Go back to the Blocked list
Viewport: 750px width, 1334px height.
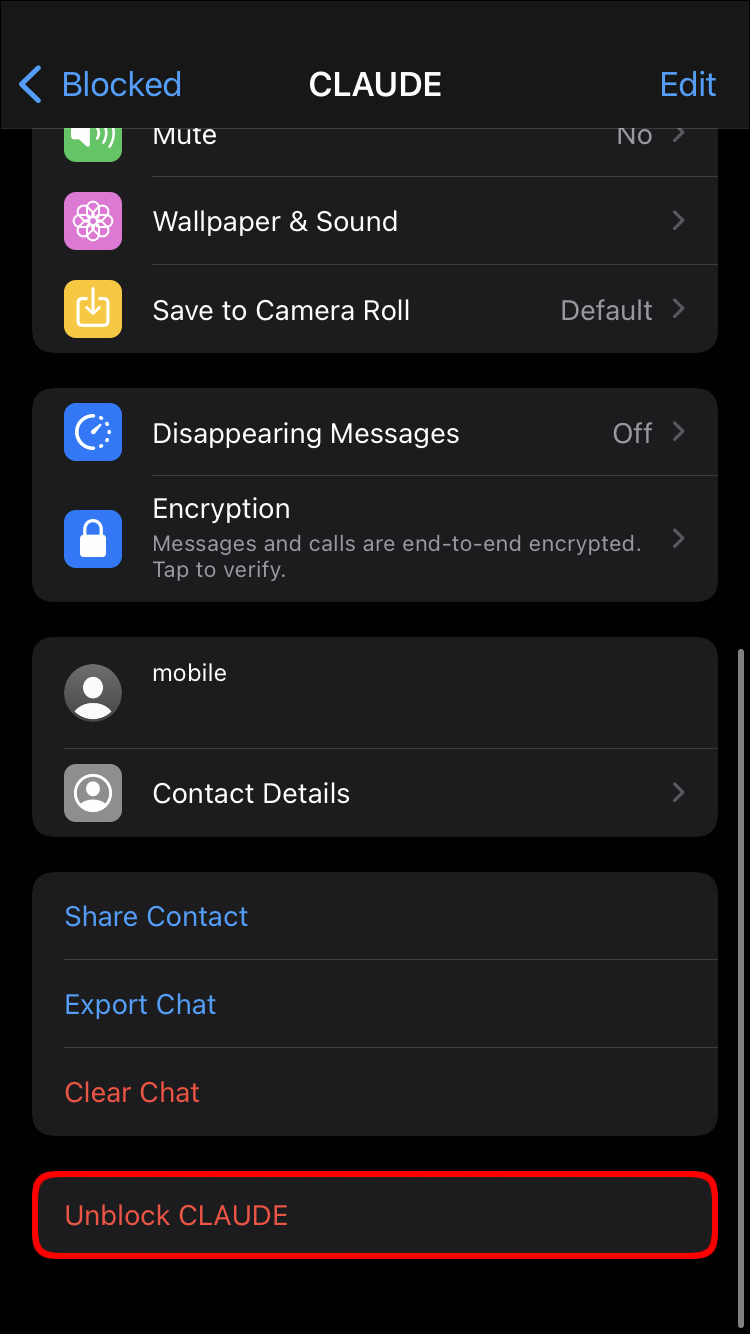[100, 85]
